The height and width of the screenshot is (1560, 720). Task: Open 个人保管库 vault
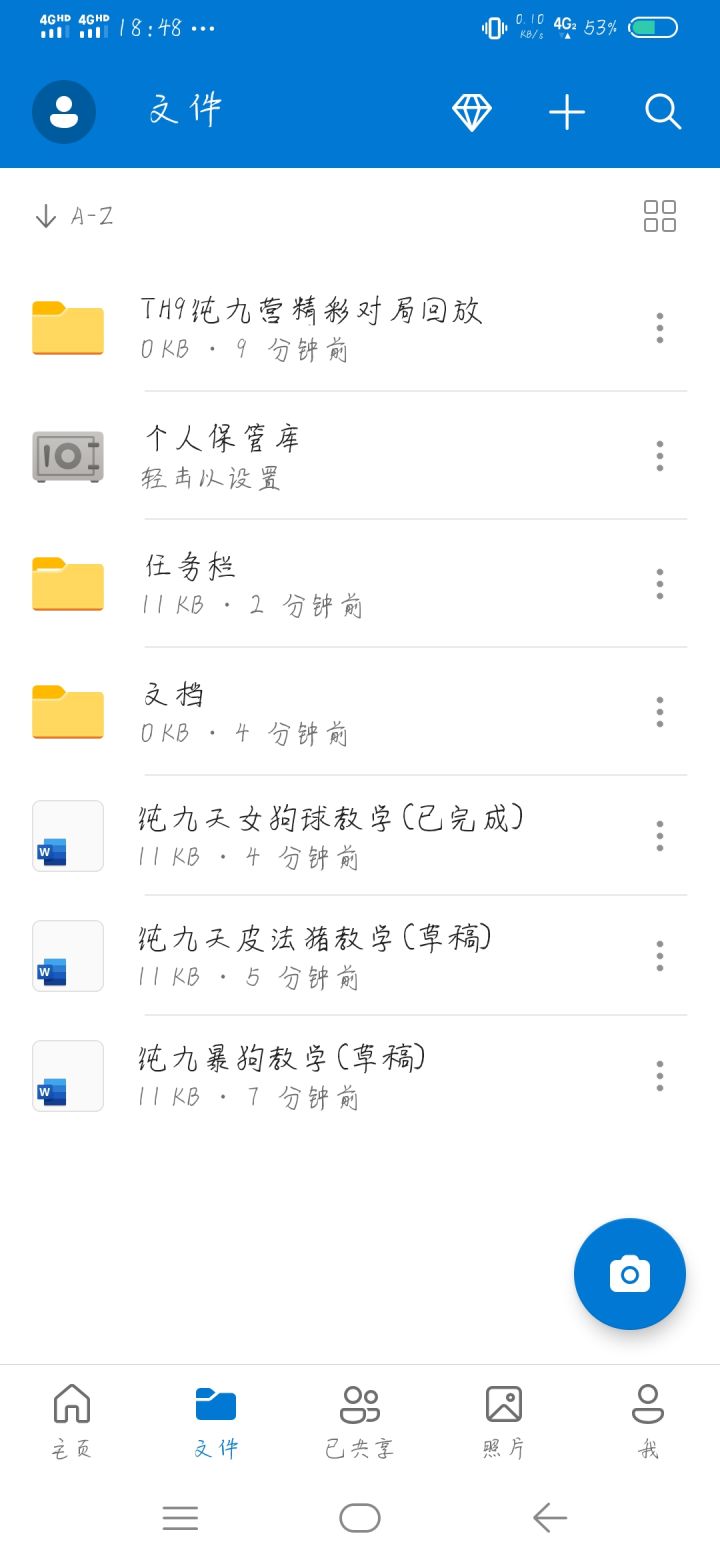[222, 455]
